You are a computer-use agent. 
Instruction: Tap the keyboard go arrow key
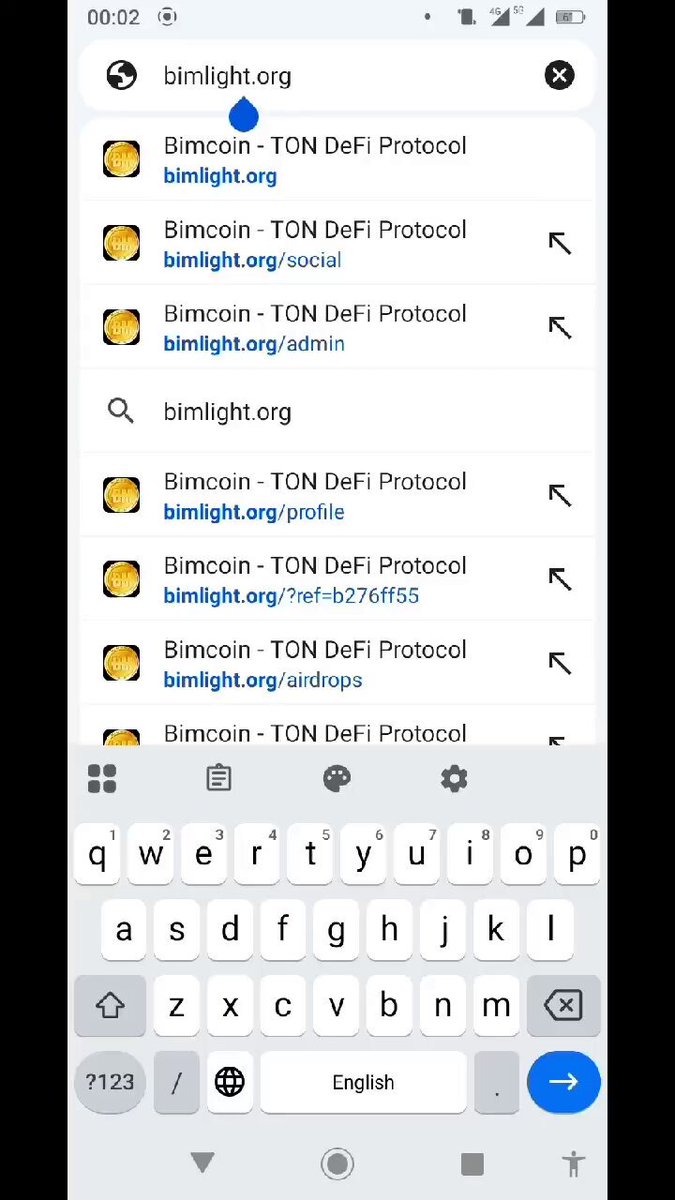coord(563,1082)
